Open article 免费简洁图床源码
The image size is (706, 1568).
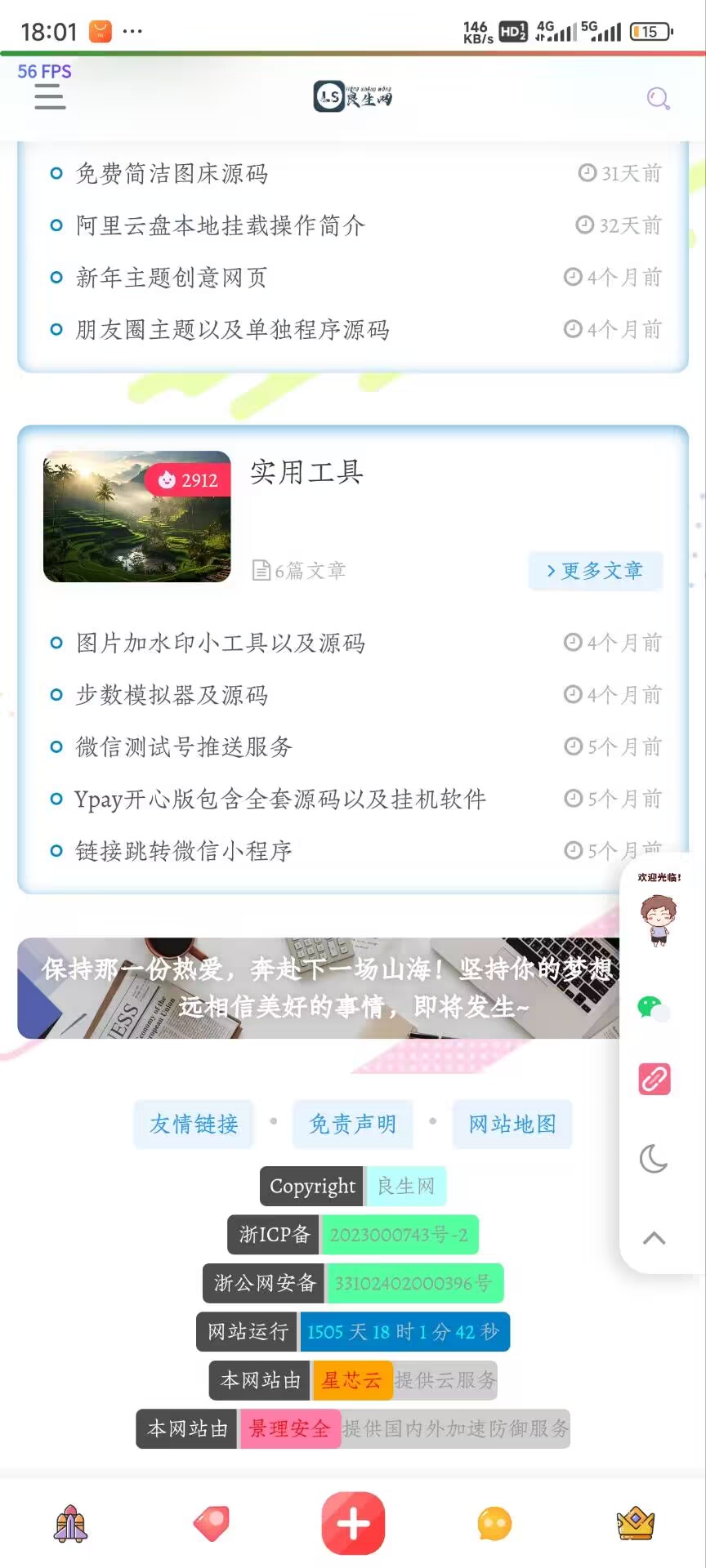coord(172,174)
